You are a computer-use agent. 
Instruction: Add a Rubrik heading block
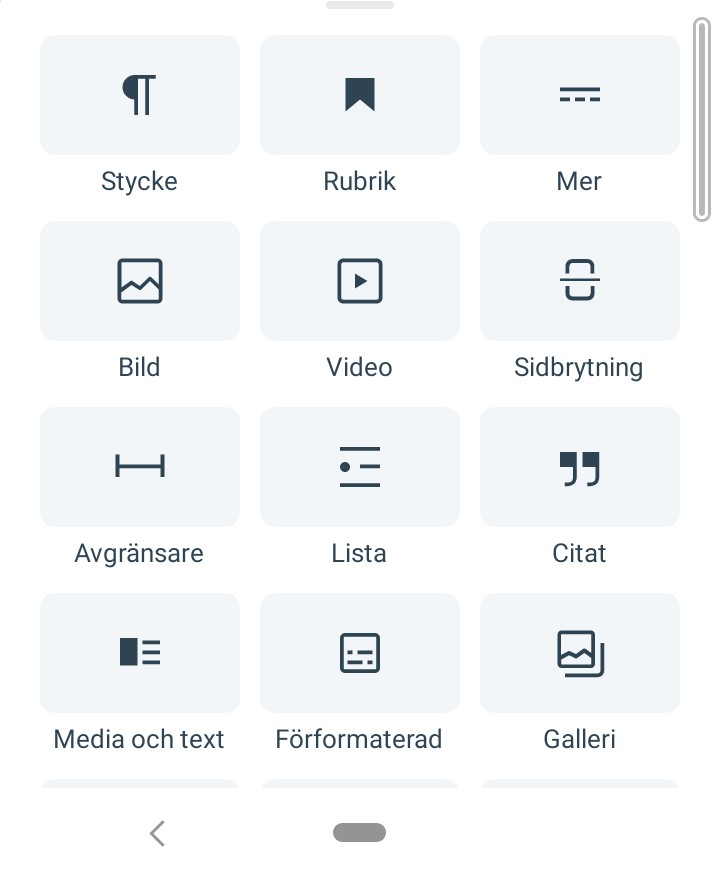pos(360,96)
